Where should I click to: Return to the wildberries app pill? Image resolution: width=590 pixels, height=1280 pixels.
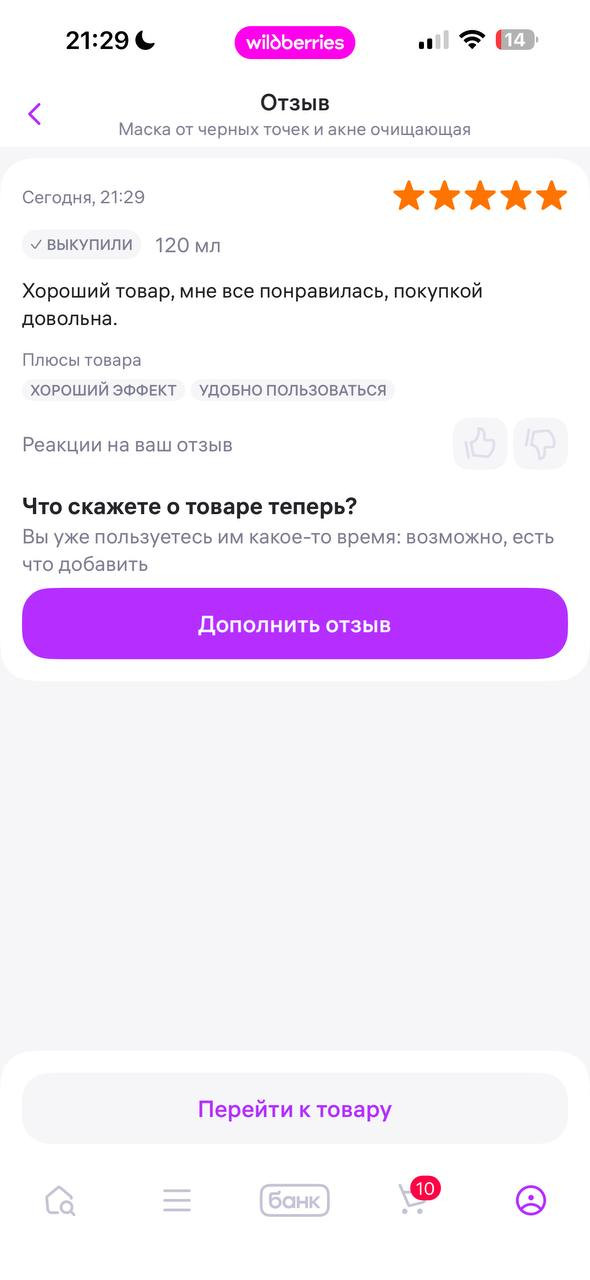pos(295,43)
